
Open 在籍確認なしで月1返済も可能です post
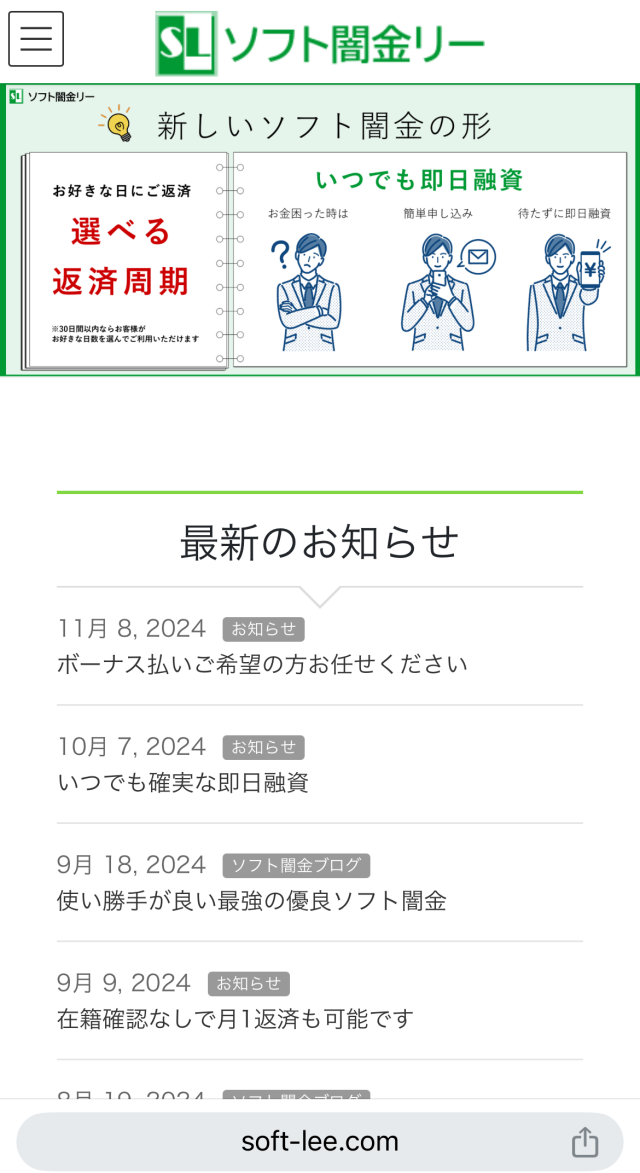(x=235, y=1019)
